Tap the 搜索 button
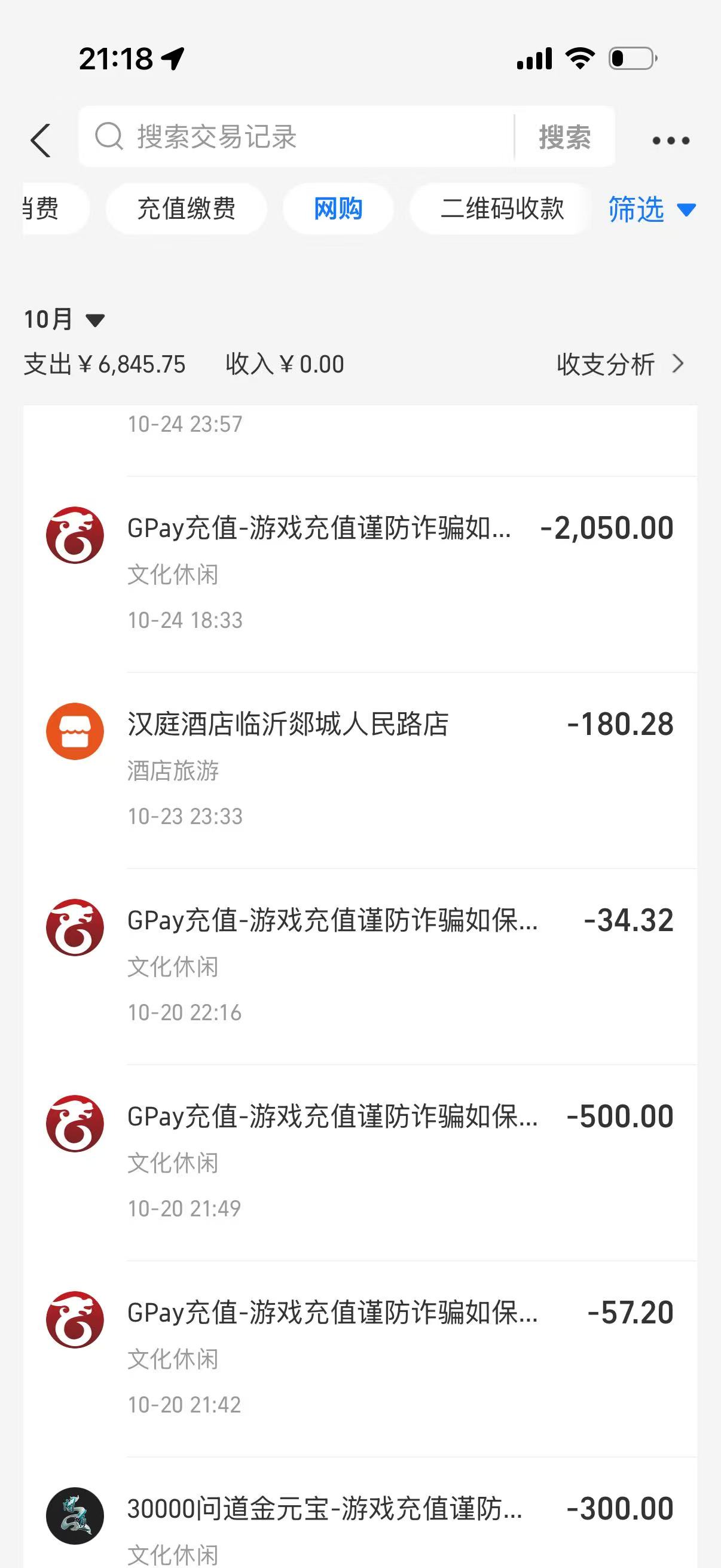 click(564, 137)
